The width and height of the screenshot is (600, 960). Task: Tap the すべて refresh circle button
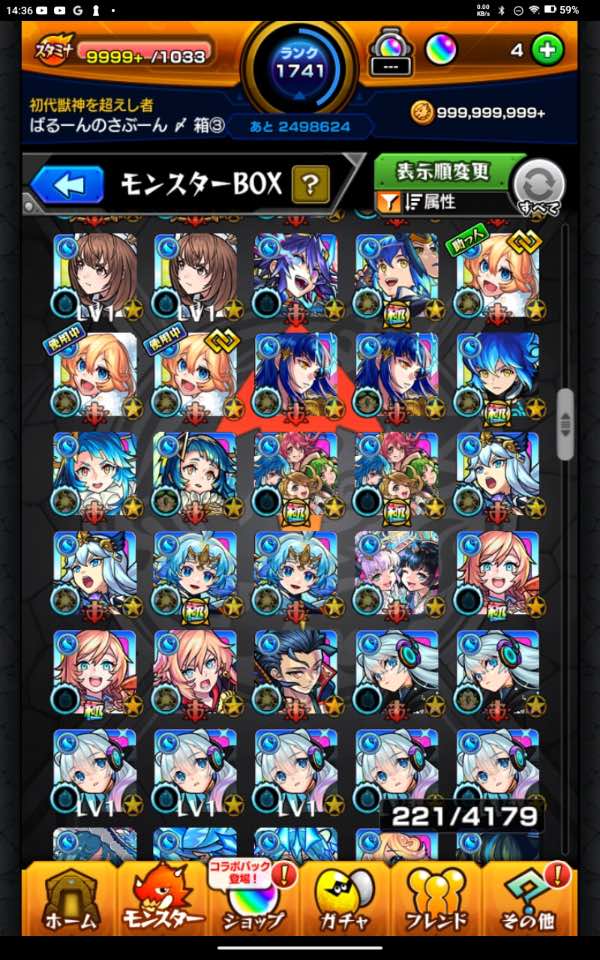tap(538, 187)
